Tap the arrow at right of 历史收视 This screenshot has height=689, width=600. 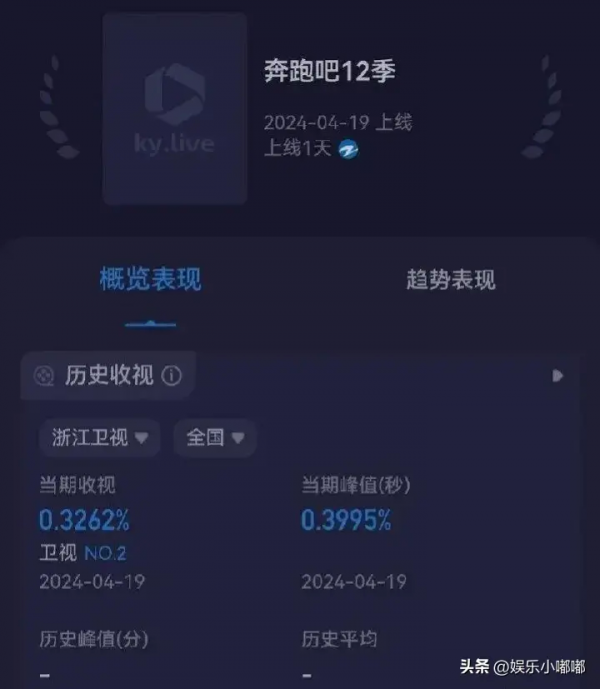click(x=557, y=376)
